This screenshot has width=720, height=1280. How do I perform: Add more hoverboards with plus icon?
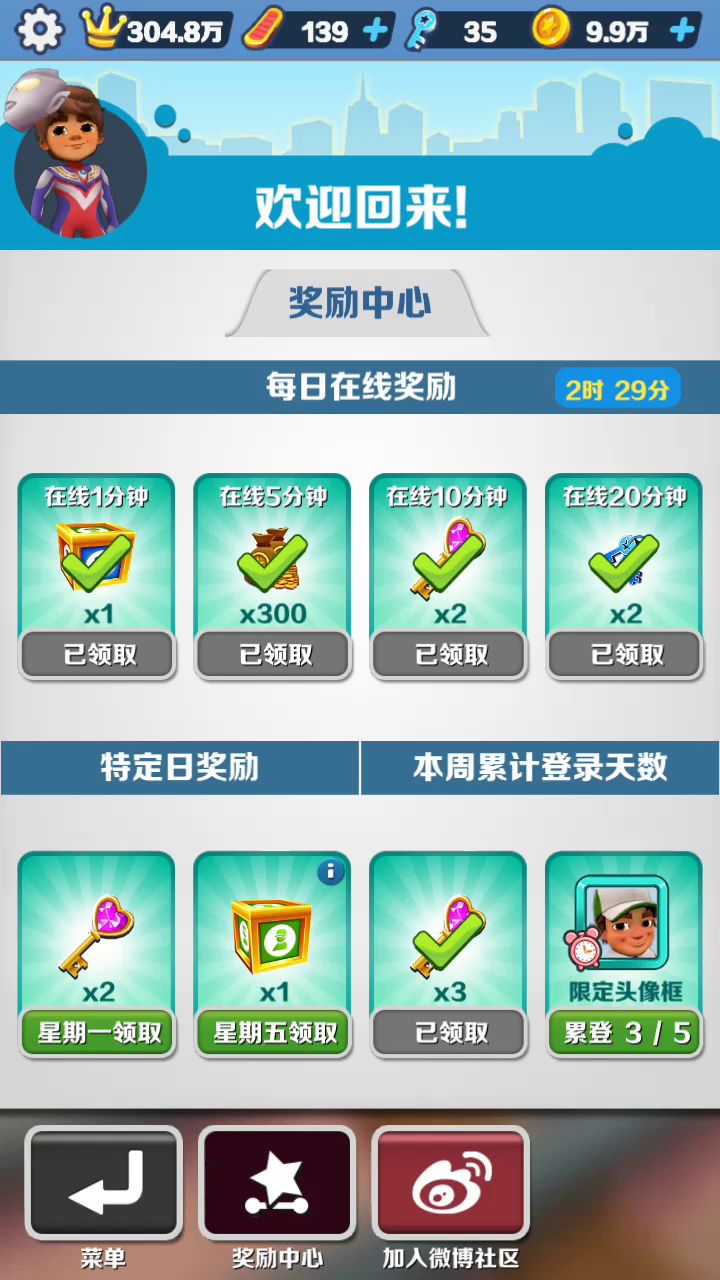375,31
